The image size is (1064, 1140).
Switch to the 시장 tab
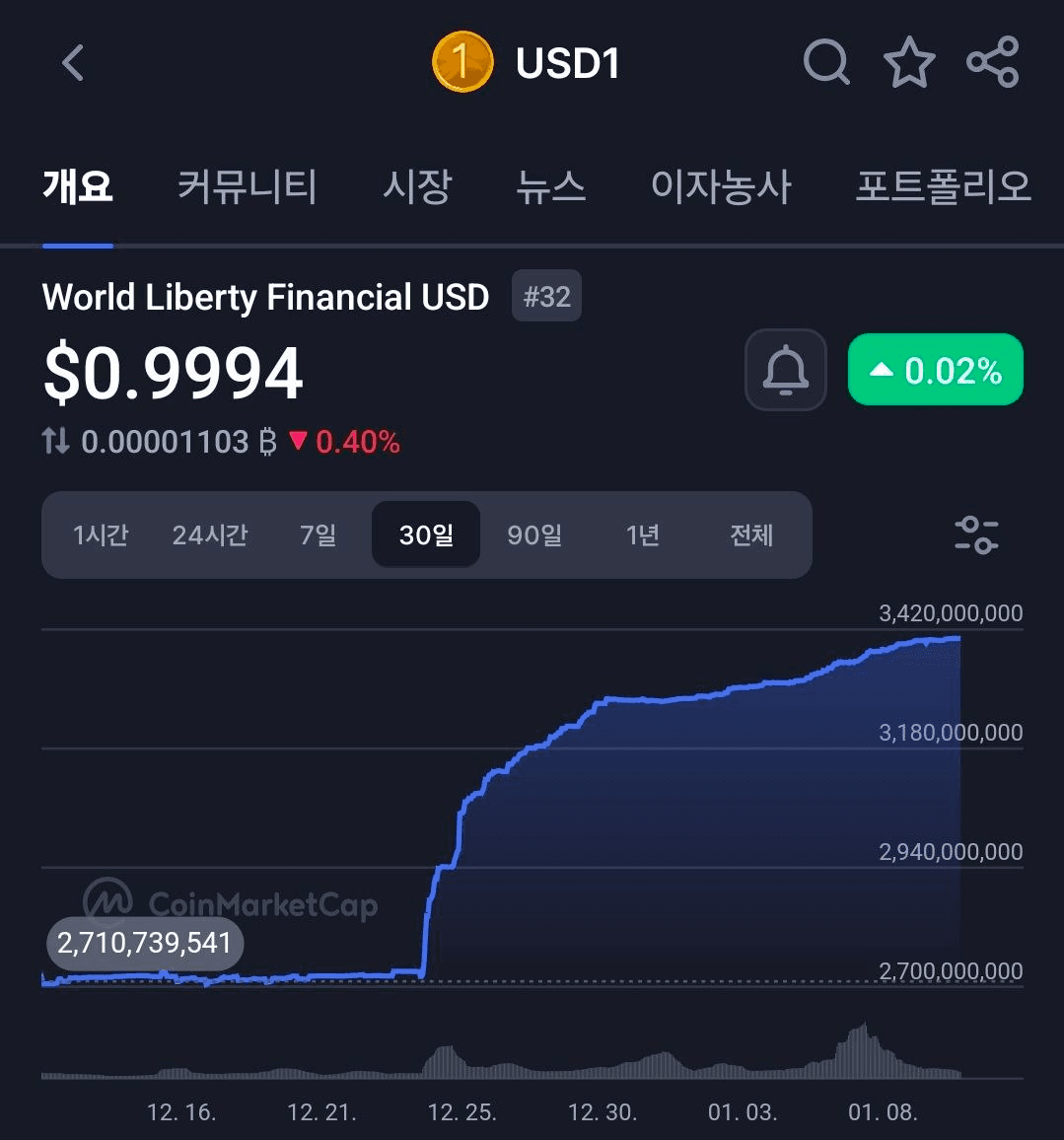tap(417, 186)
